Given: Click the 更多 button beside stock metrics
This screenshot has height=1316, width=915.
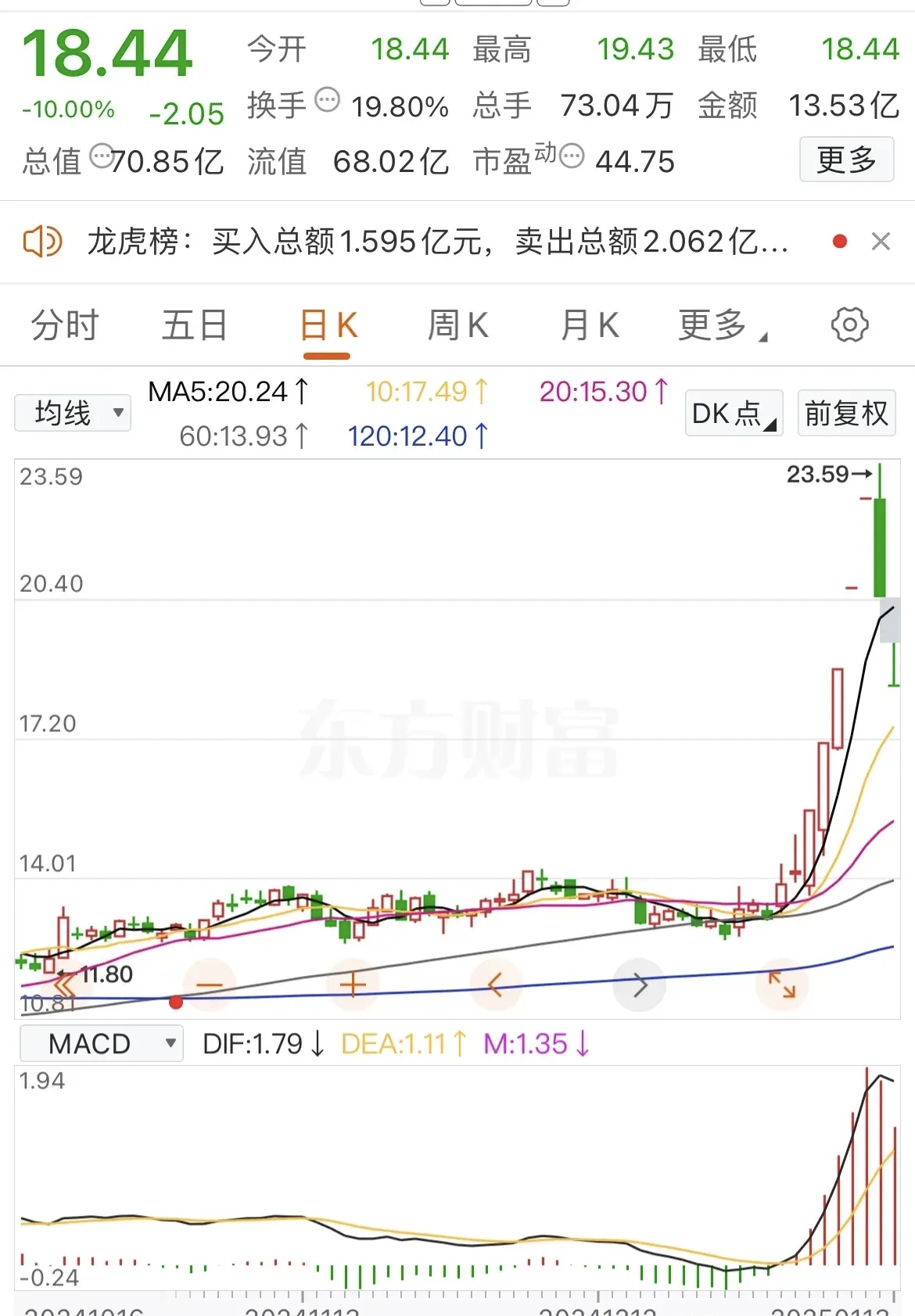Looking at the screenshot, I should click(x=846, y=160).
